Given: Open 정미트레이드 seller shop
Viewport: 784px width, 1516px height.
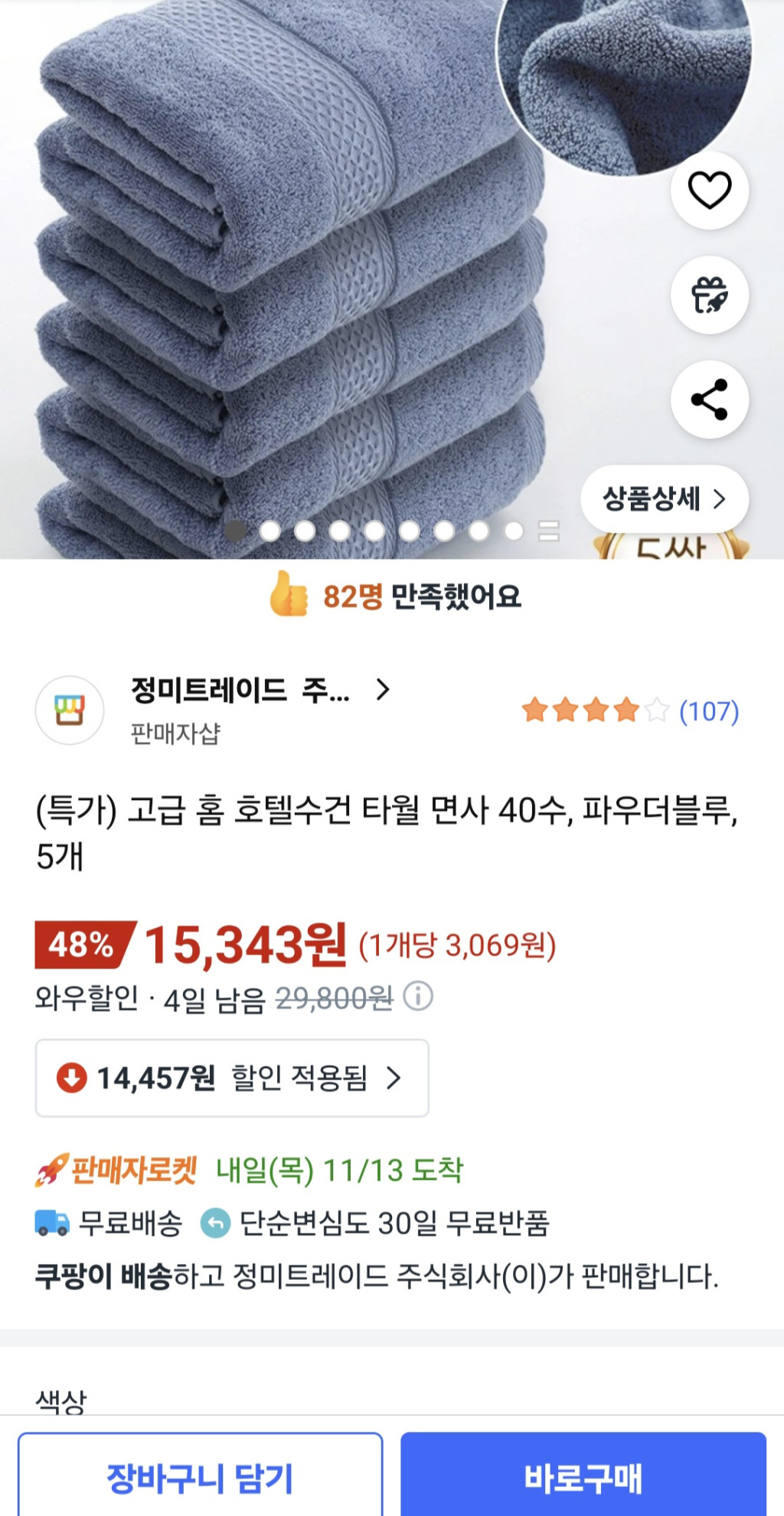Looking at the screenshot, I should pos(260,691).
